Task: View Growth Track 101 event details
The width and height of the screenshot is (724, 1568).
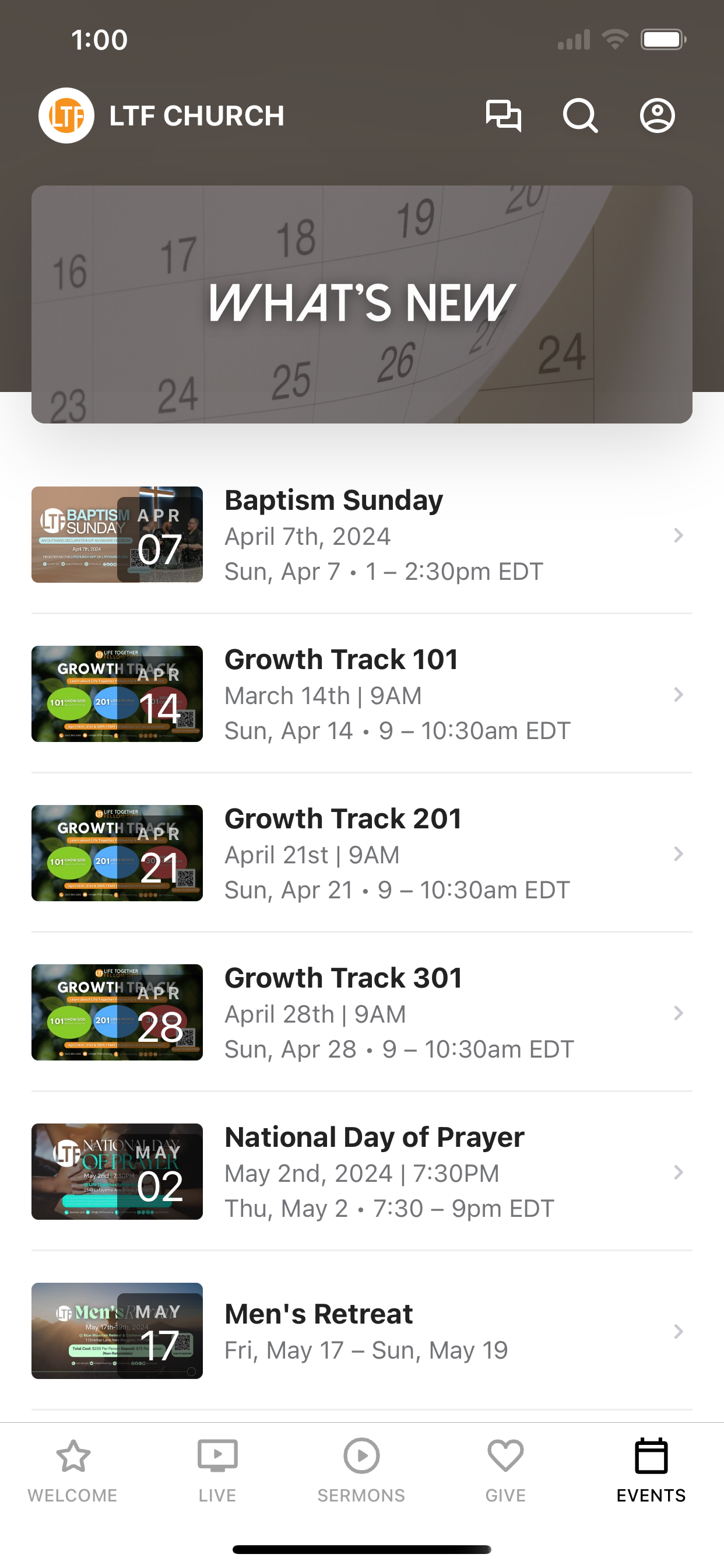Action: pos(362,695)
